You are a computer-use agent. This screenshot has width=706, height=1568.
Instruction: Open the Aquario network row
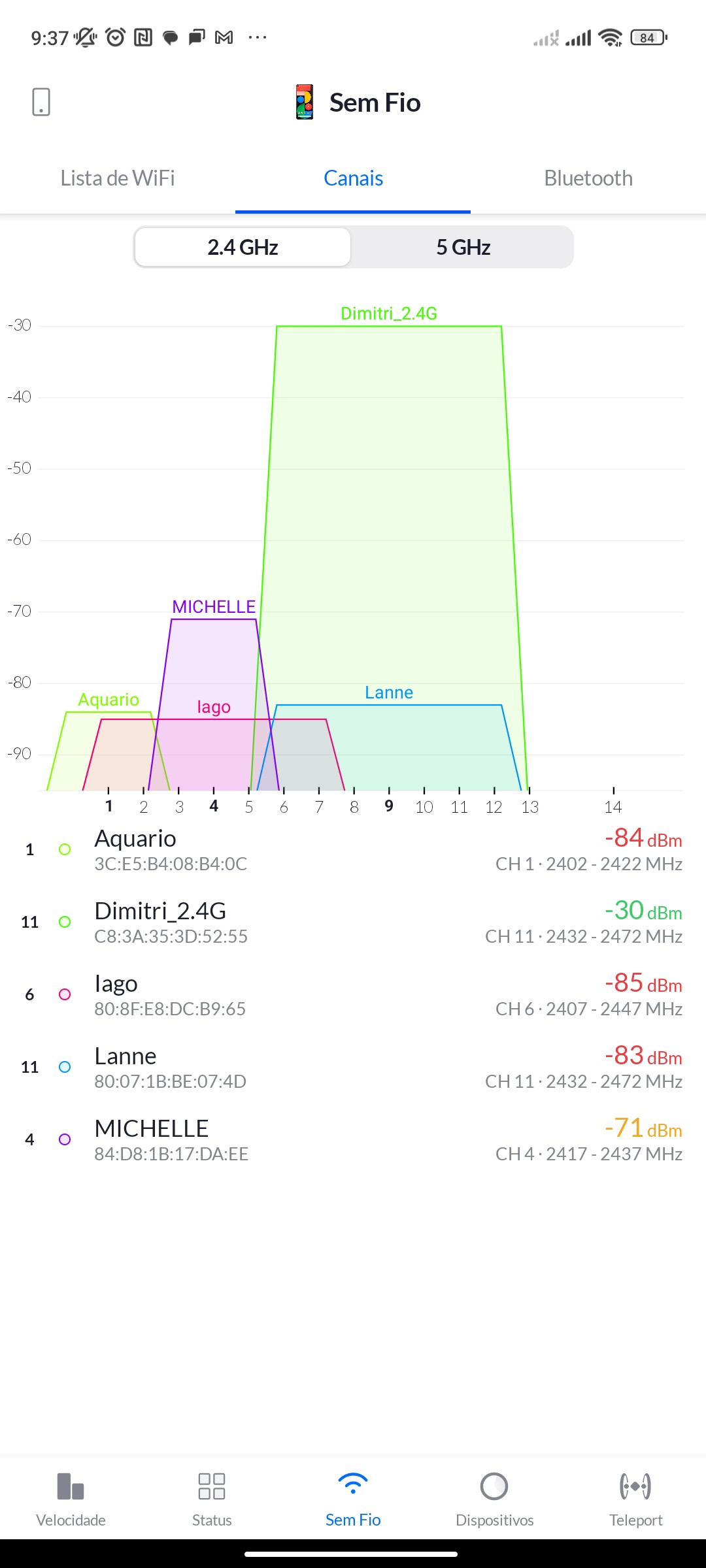tap(353, 849)
